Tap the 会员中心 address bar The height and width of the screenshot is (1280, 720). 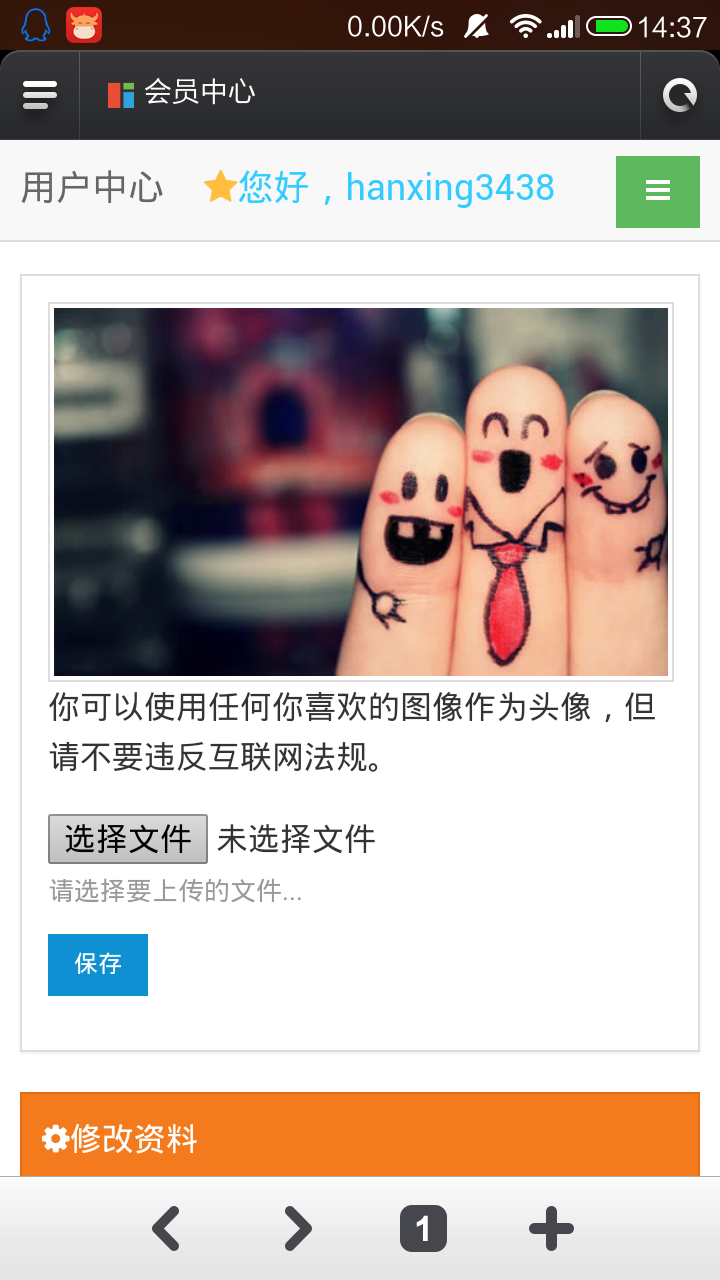point(358,94)
